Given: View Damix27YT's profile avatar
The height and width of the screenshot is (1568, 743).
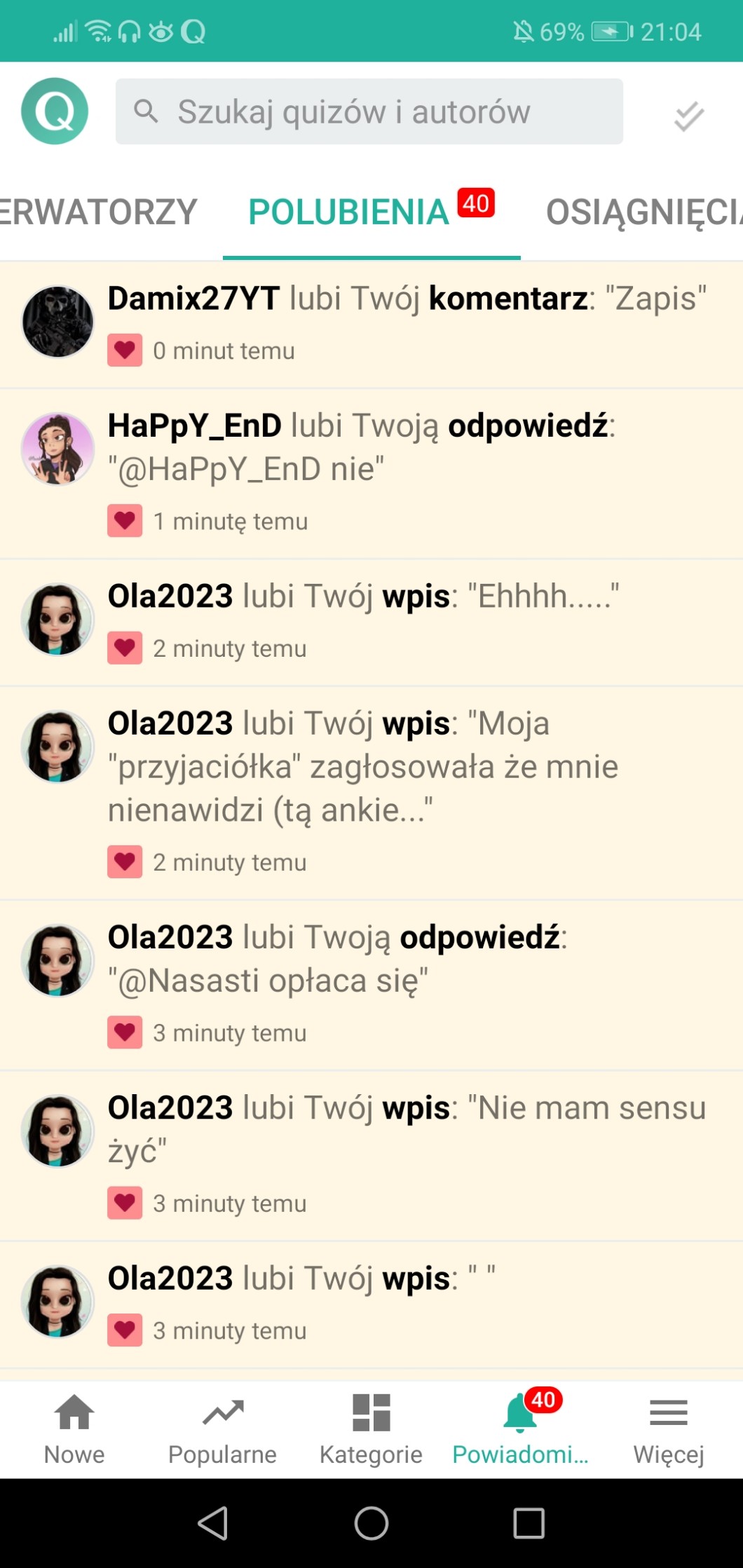Looking at the screenshot, I should click(58, 322).
